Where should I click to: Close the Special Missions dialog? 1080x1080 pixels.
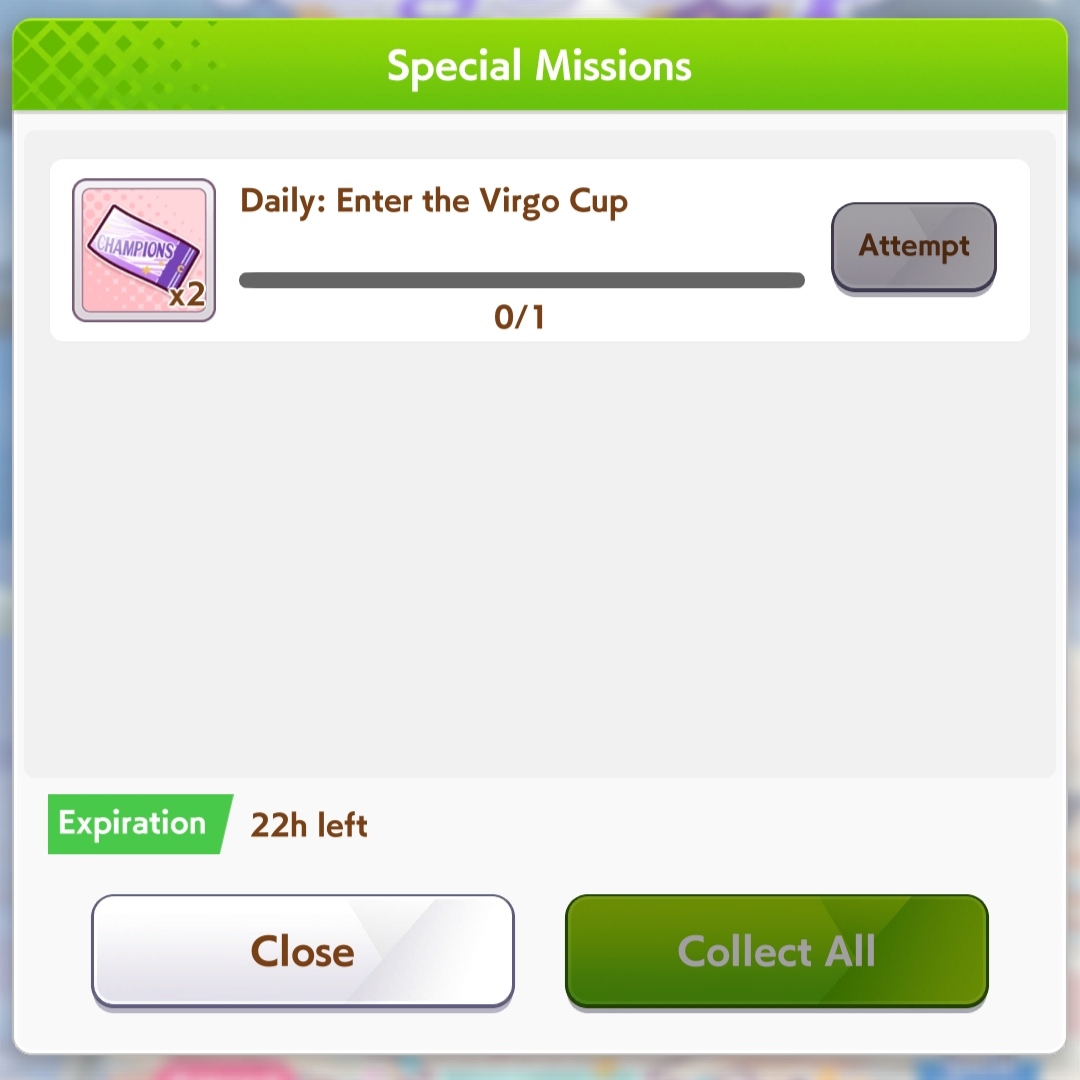tap(302, 950)
